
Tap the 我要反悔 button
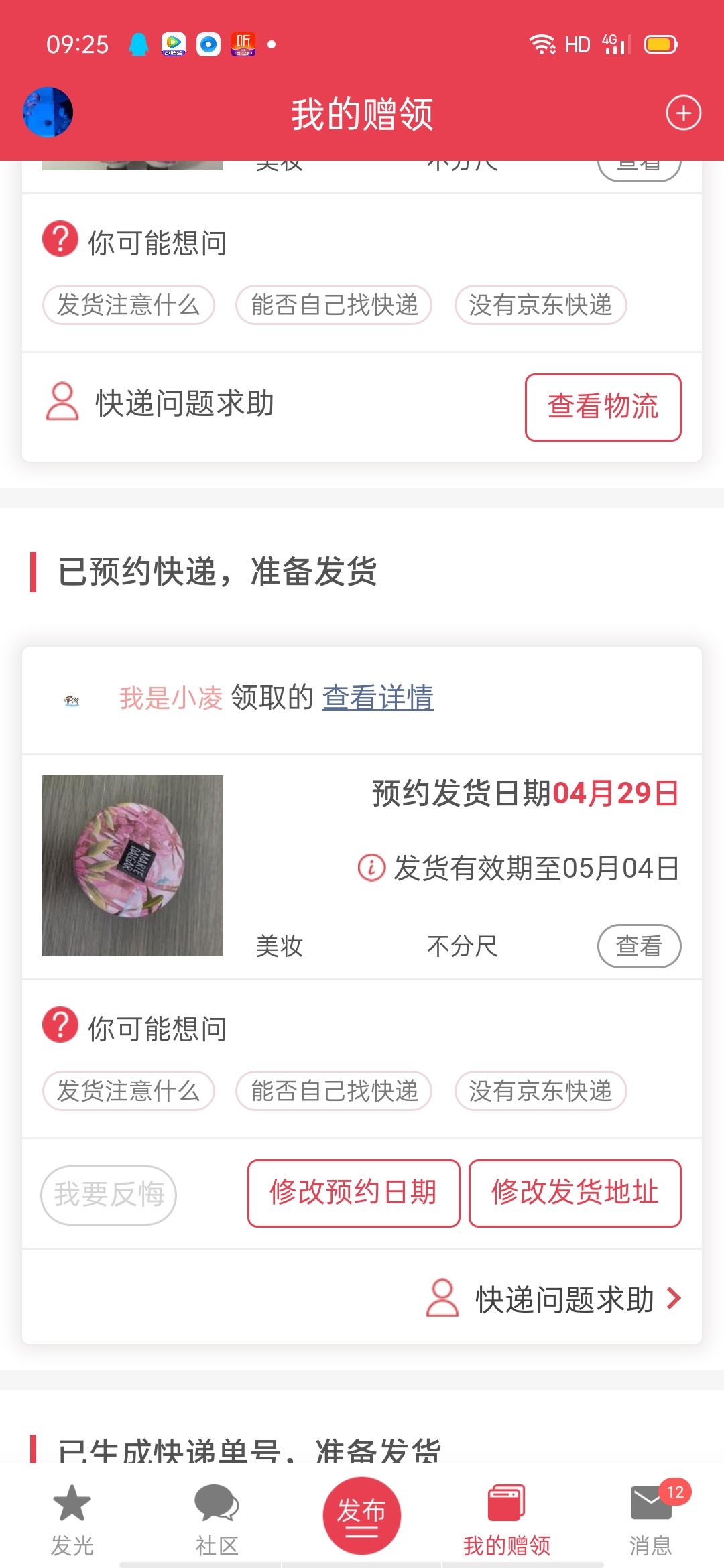pyautogui.click(x=109, y=1195)
